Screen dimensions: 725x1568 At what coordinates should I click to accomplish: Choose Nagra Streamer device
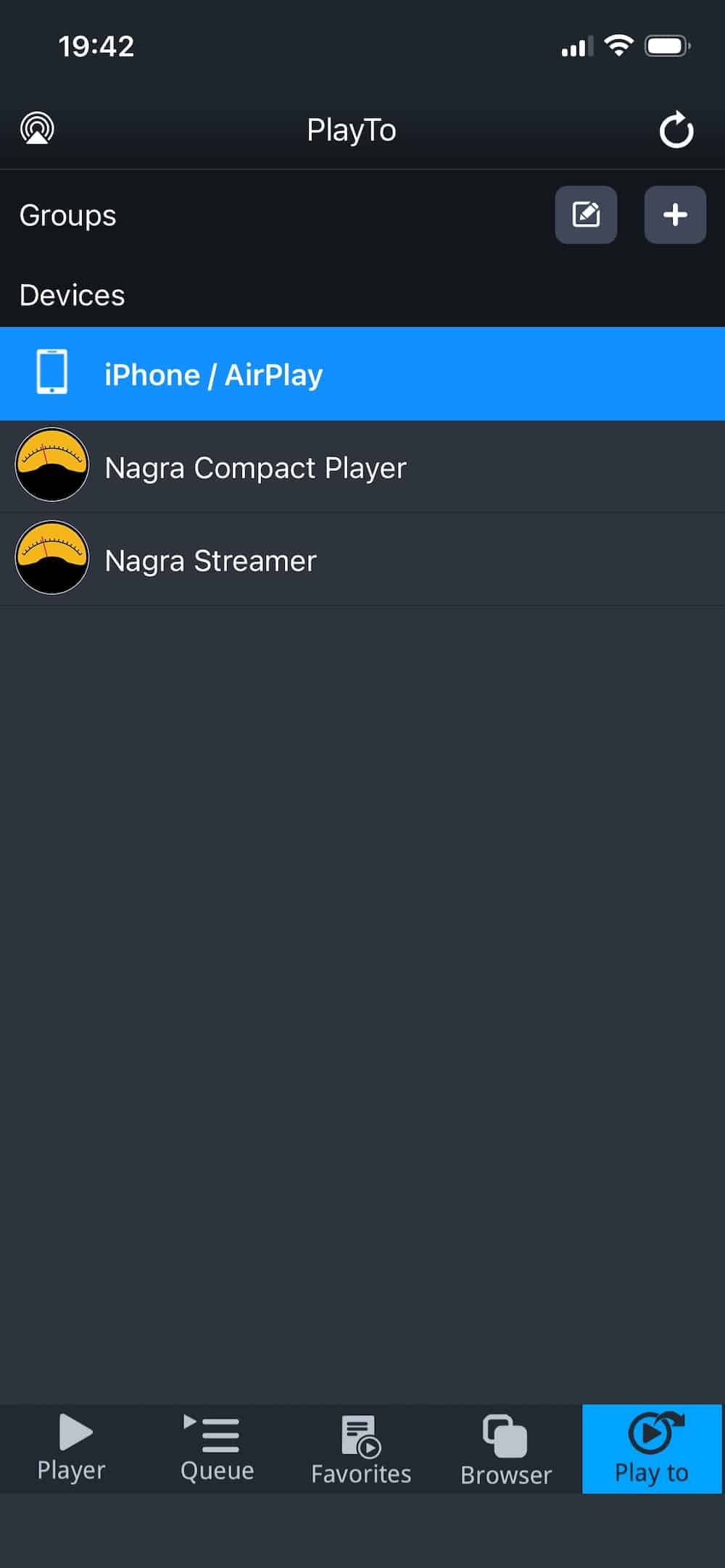click(x=362, y=560)
